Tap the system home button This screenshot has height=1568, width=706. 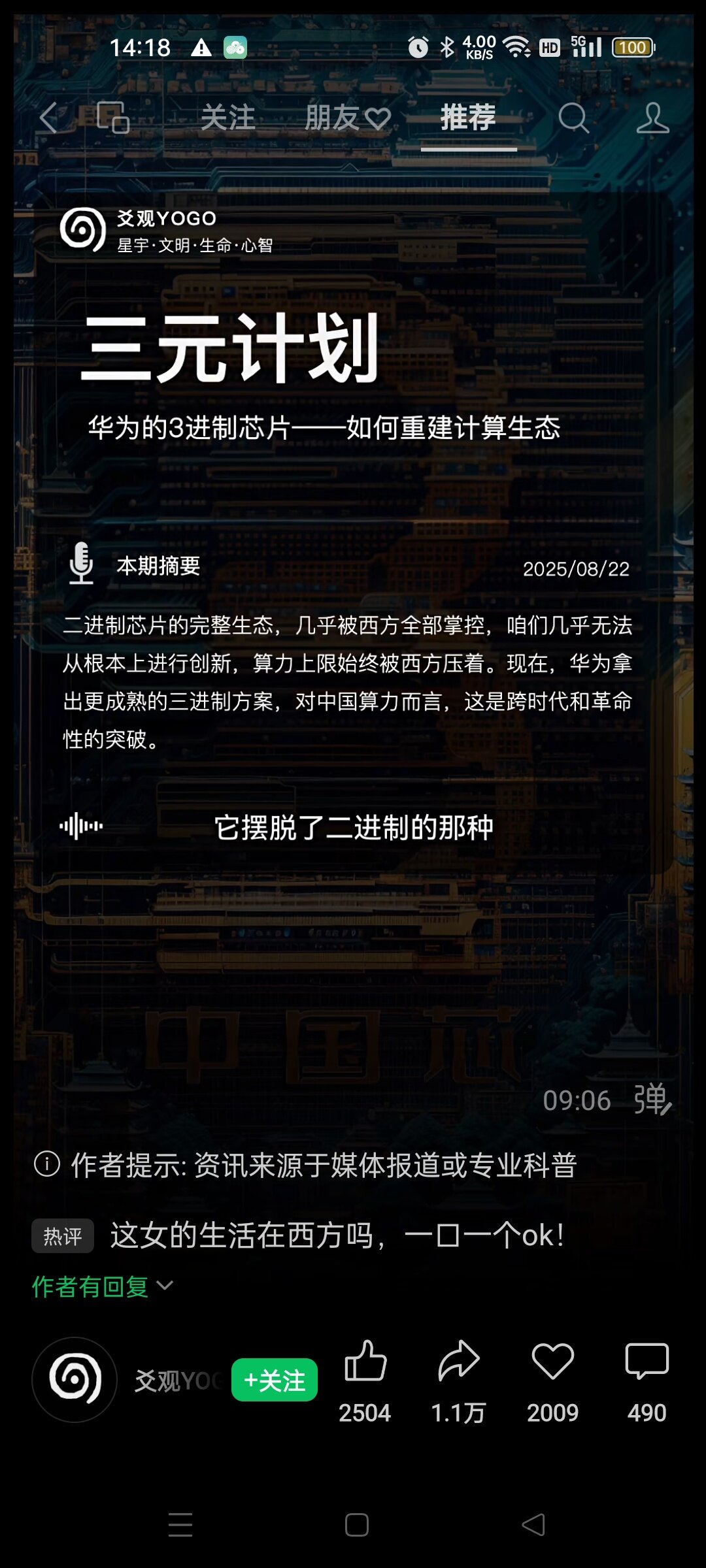tap(357, 1525)
